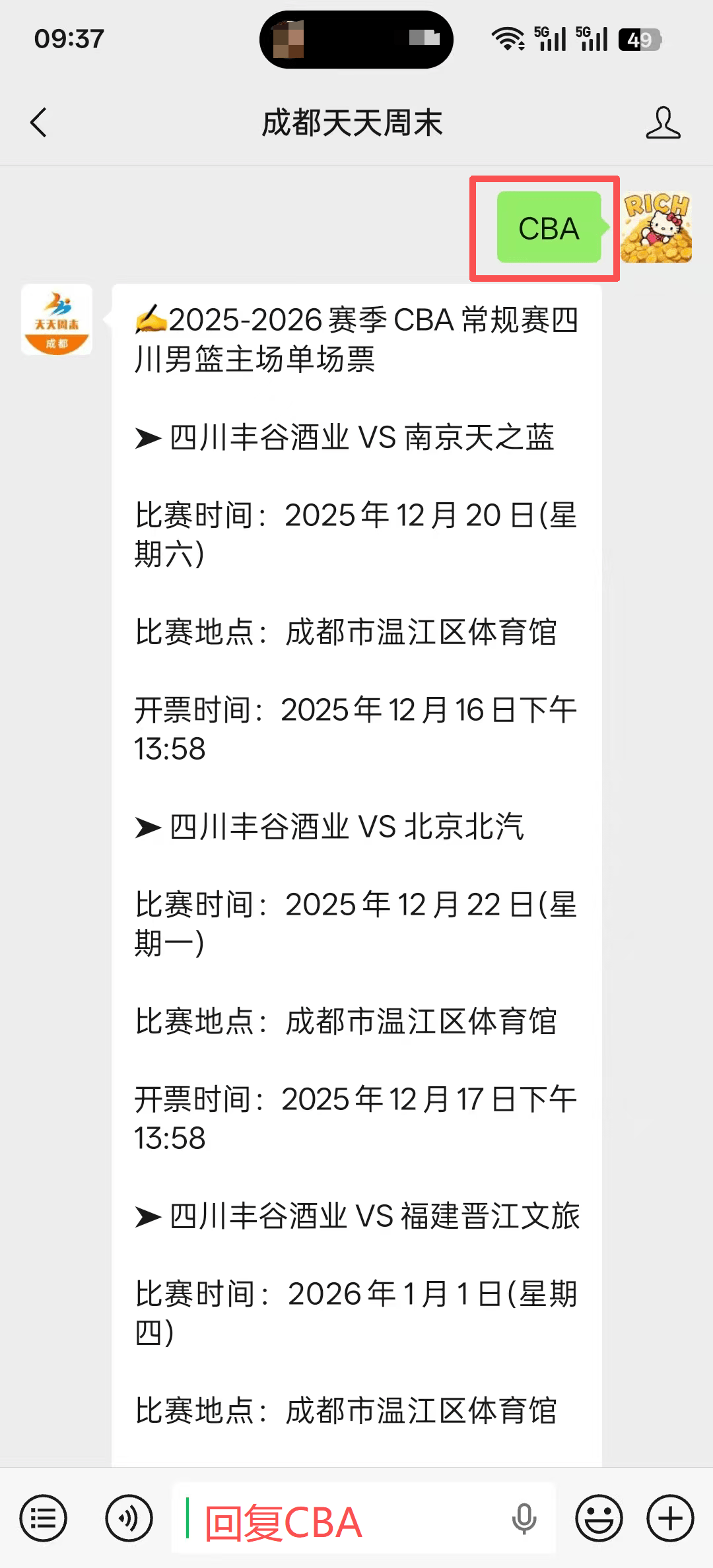Tap the back arrow to leave chat
This screenshot has height=1568, width=713.
38,123
